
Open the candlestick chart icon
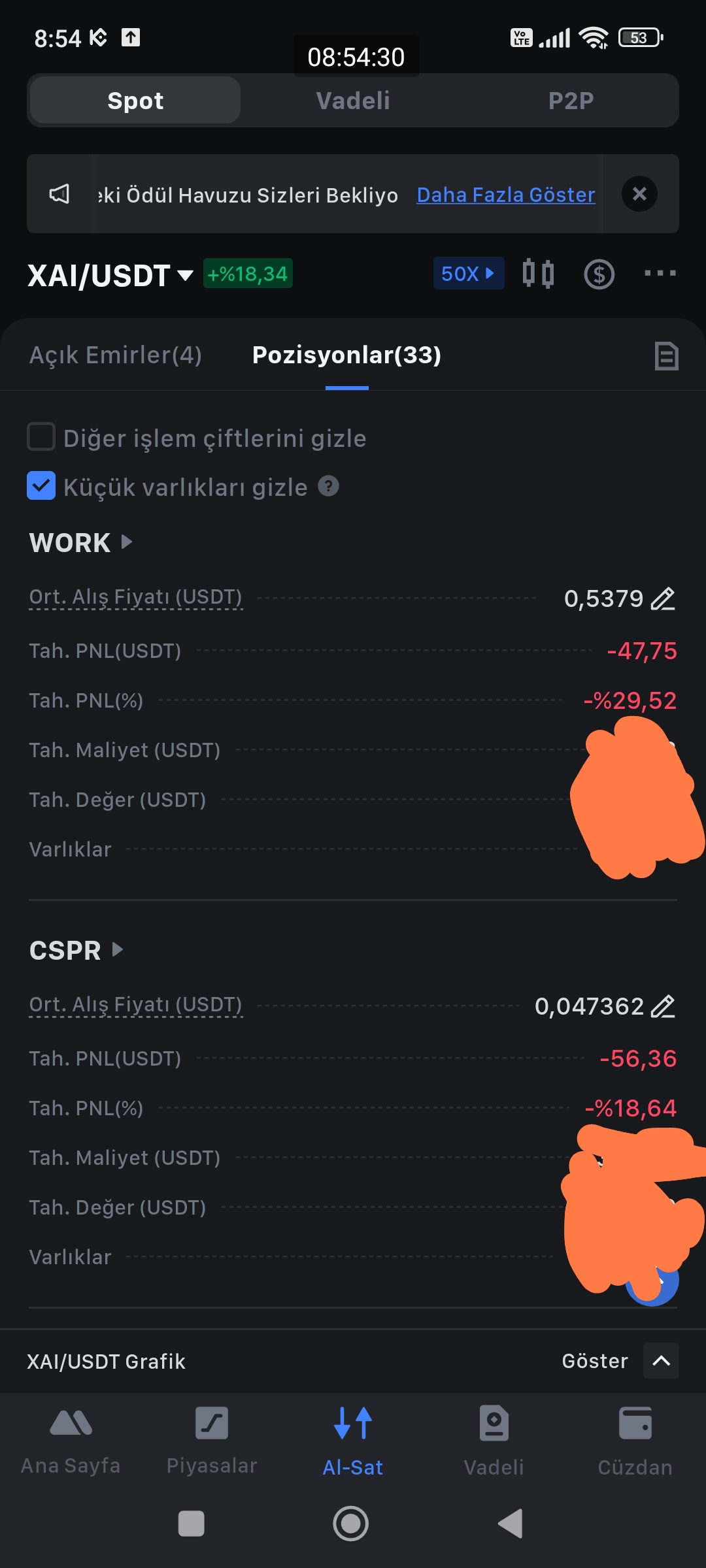tap(539, 273)
